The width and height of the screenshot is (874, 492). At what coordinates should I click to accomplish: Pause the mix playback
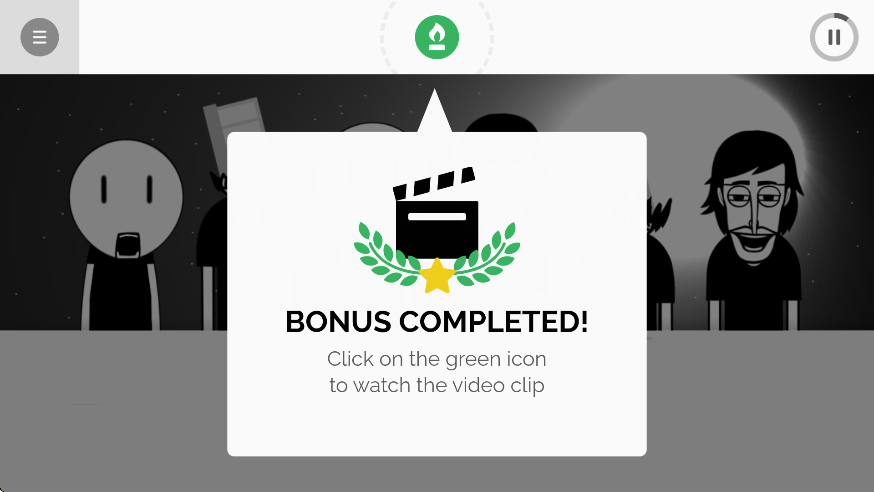[833, 38]
